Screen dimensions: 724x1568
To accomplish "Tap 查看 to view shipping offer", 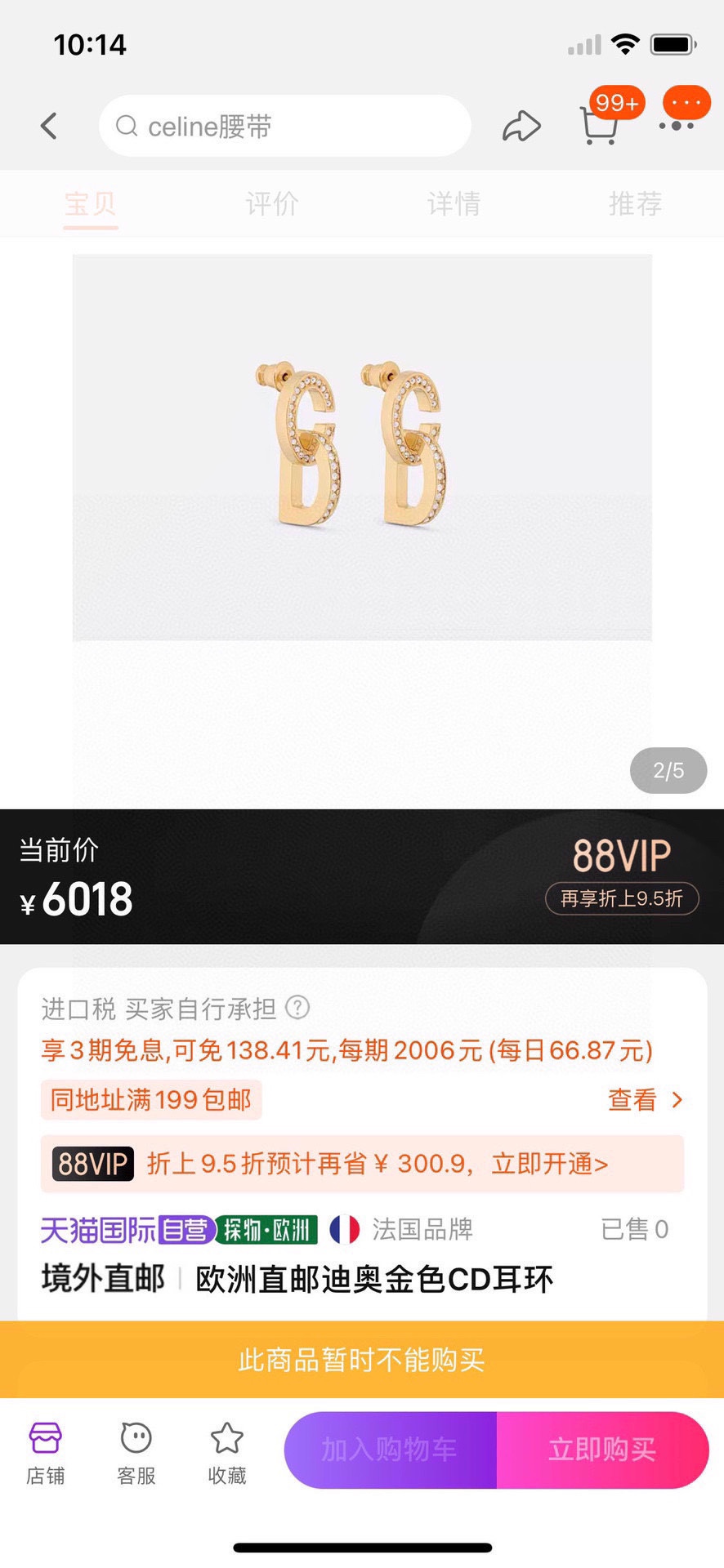I will click(644, 1100).
